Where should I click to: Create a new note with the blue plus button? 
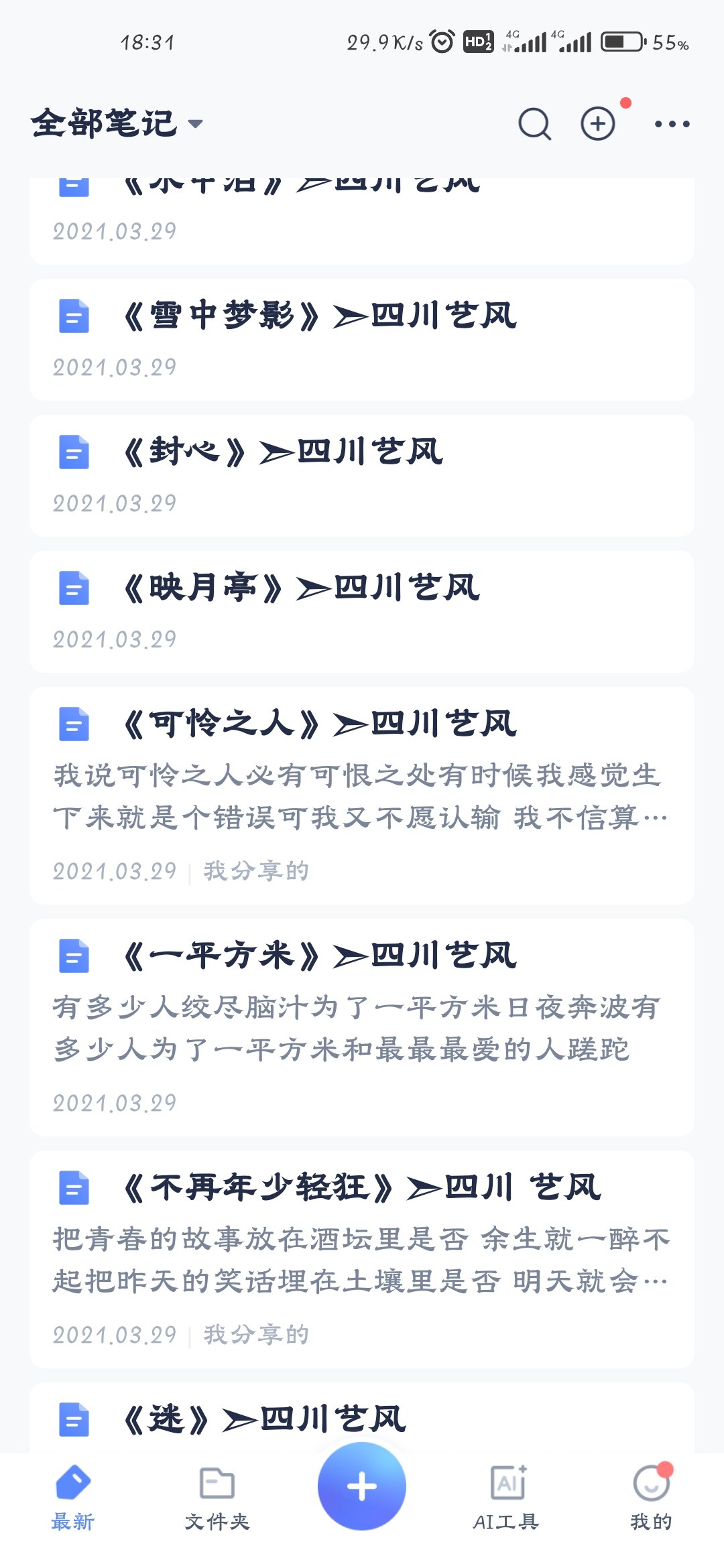[x=362, y=1486]
